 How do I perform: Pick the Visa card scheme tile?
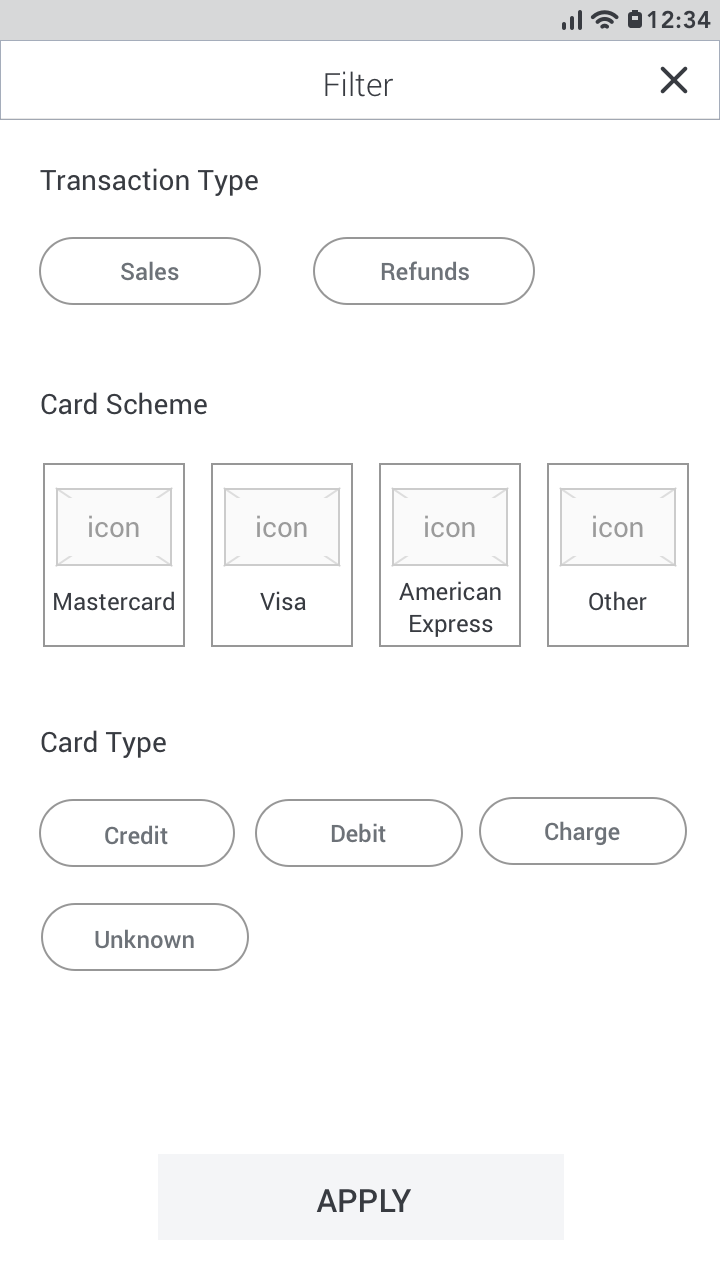282,555
